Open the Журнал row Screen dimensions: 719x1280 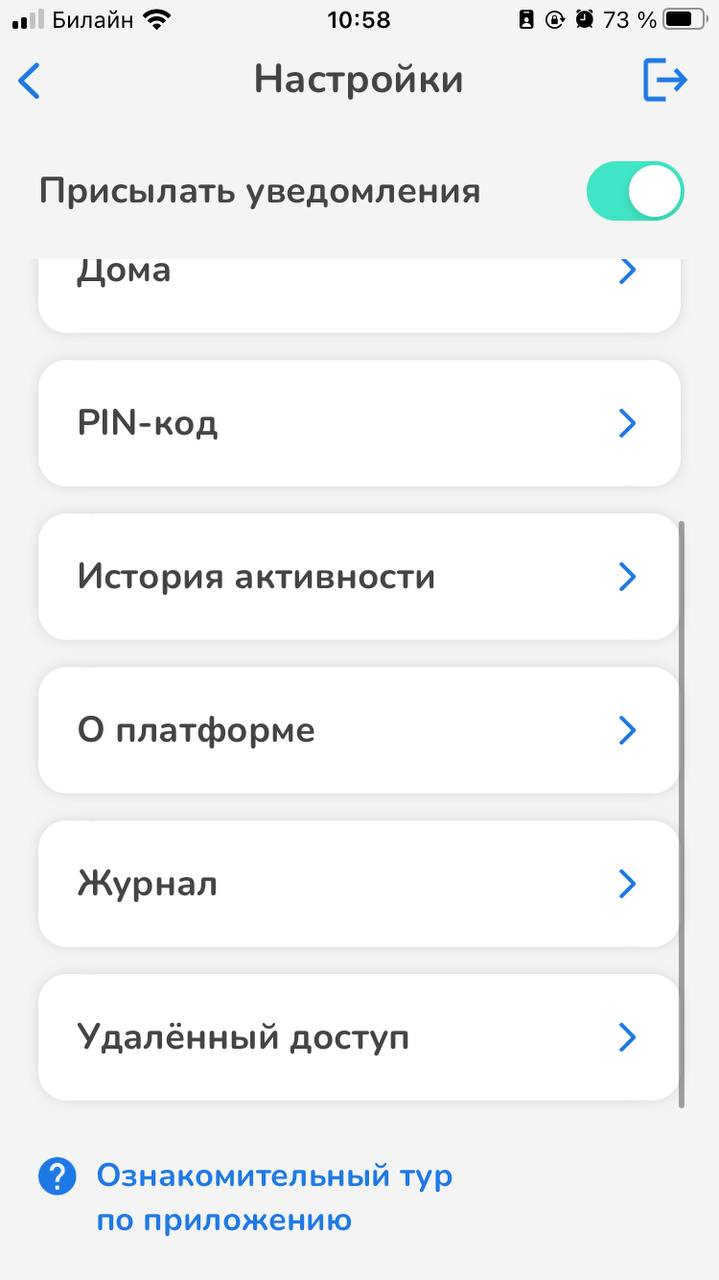(x=358, y=884)
